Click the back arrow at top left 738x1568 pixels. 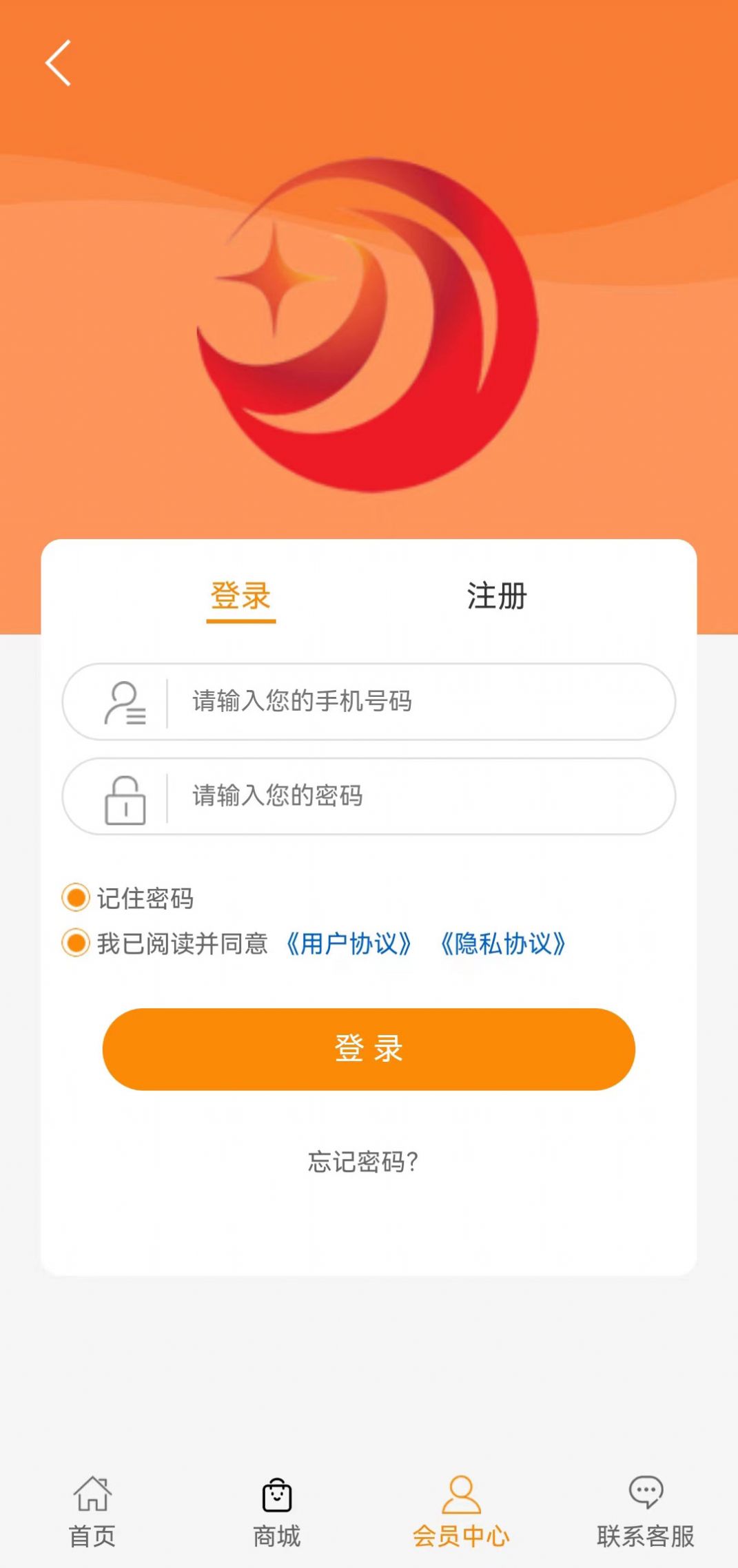(x=59, y=63)
